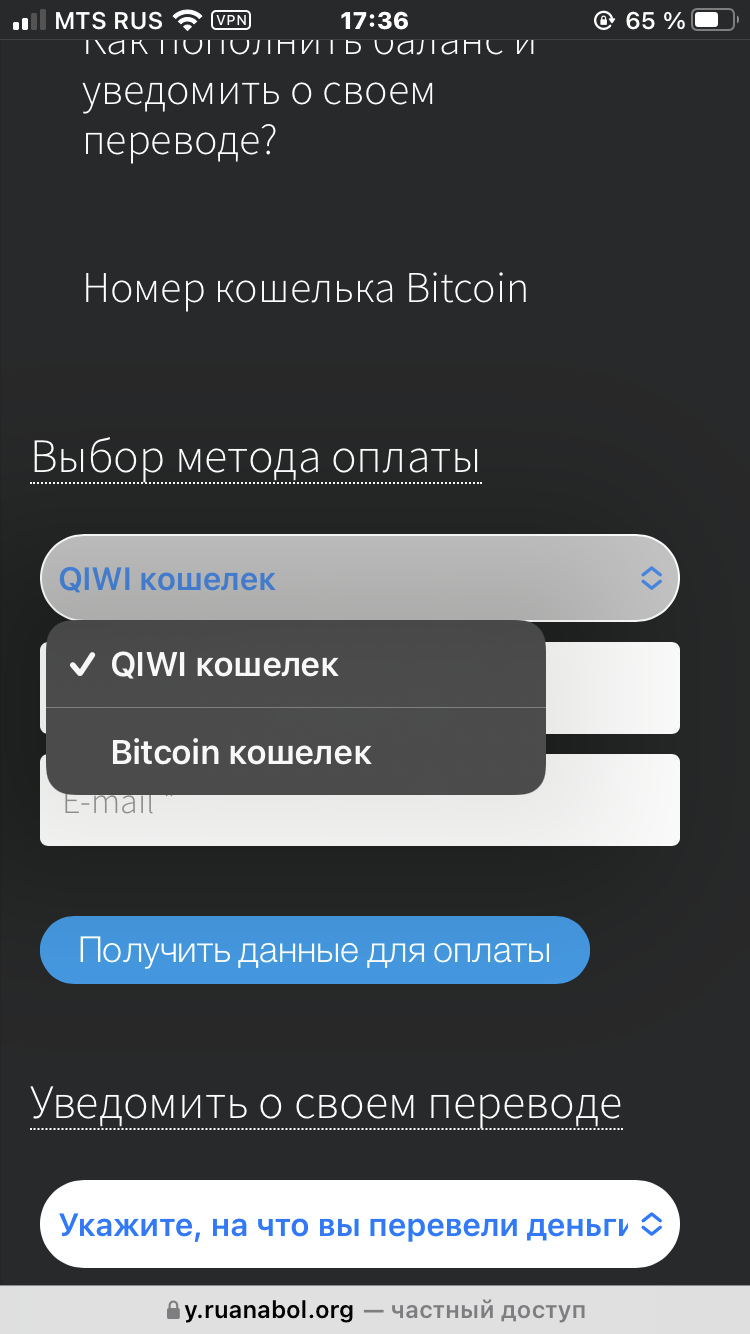Viewport: 750px width, 1334px height.
Task: Tap the E-mail input field
Action: (610, 810)
